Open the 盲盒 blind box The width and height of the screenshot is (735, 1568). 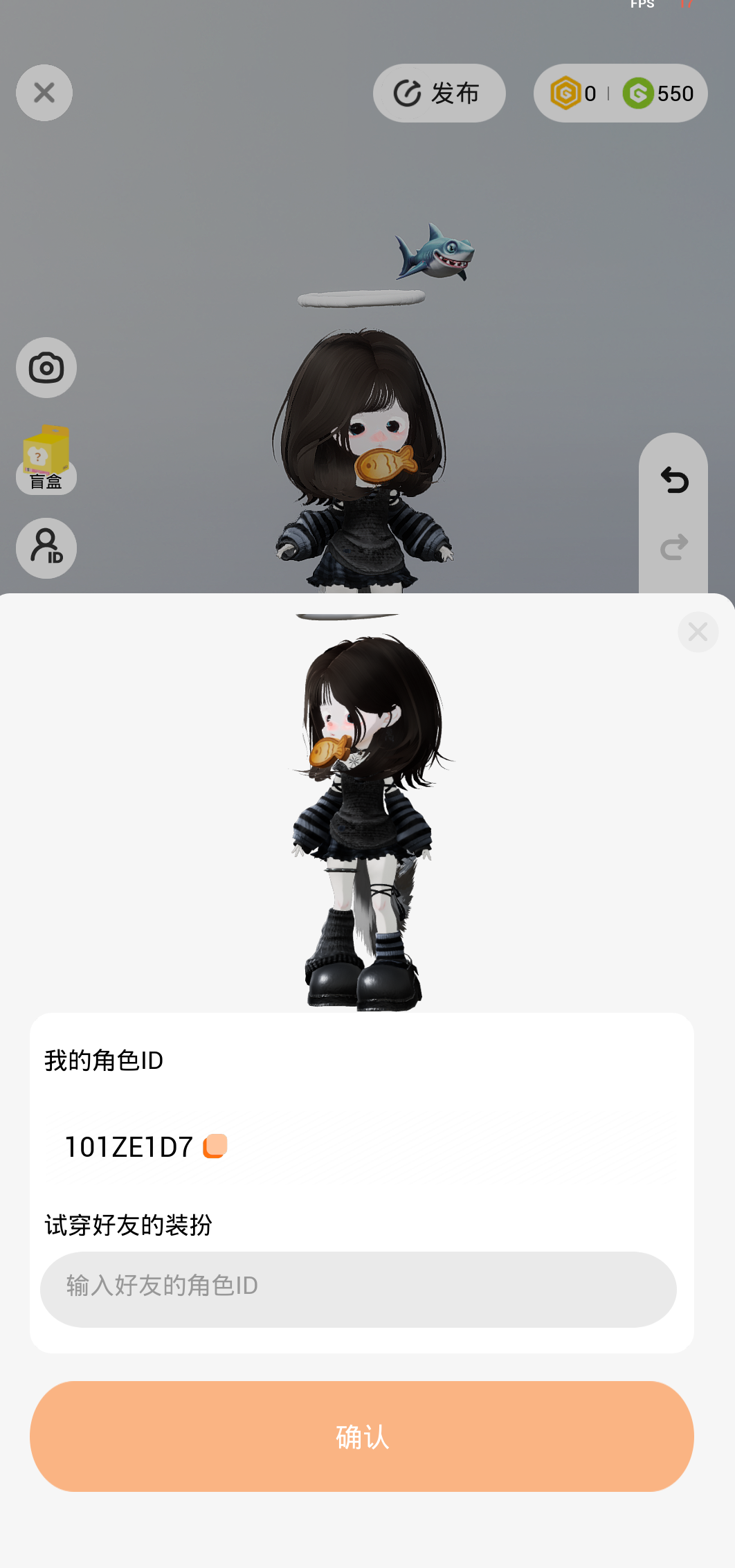point(46,460)
